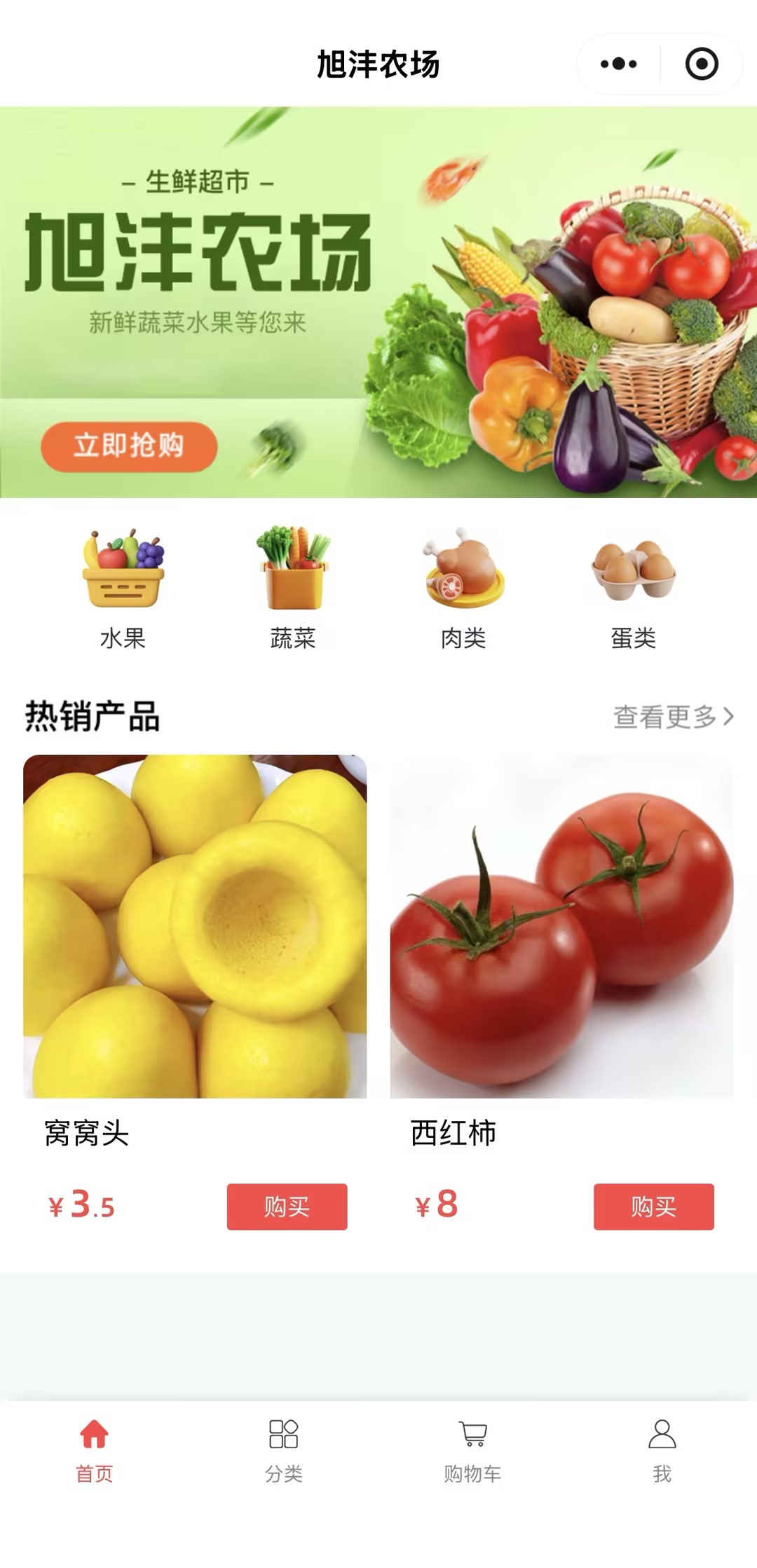Open the 窝窝头 product card
The image size is (757, 1568).
pos(195,926)
